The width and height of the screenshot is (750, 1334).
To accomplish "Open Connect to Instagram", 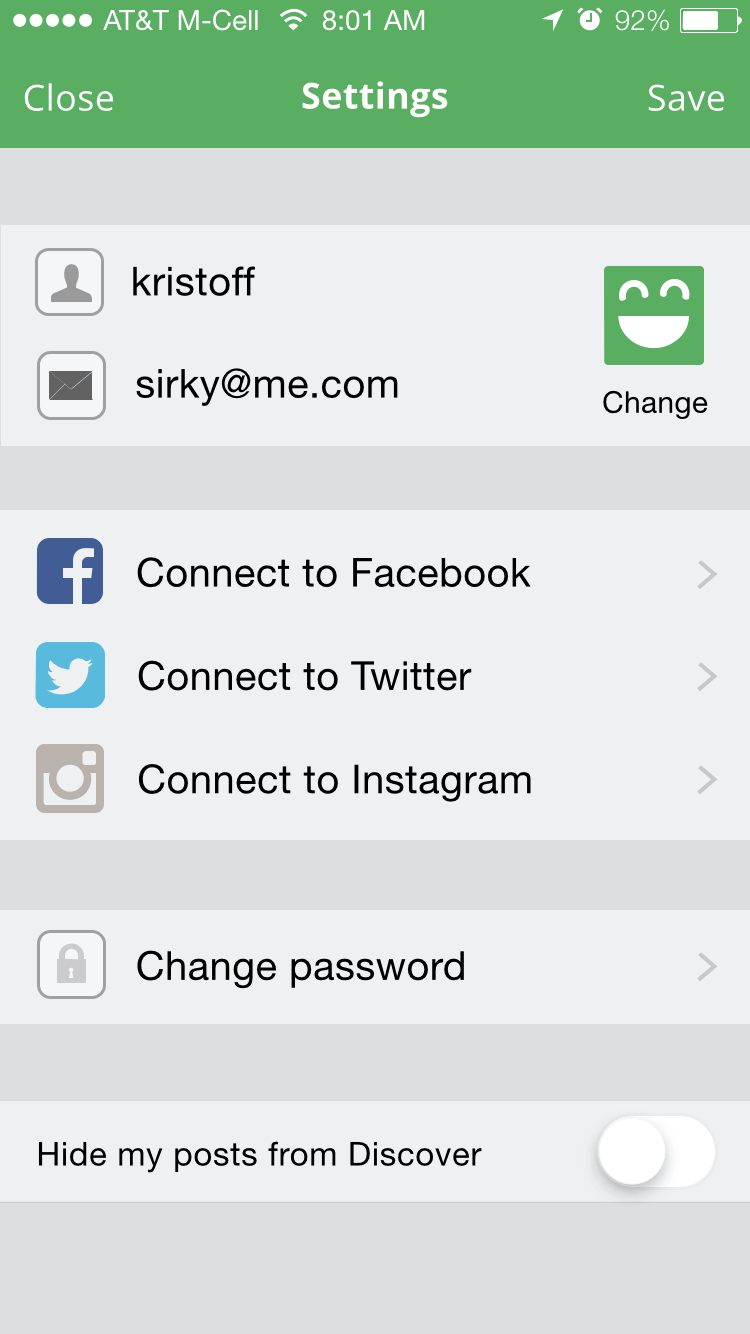I will (x=375, y=779).
